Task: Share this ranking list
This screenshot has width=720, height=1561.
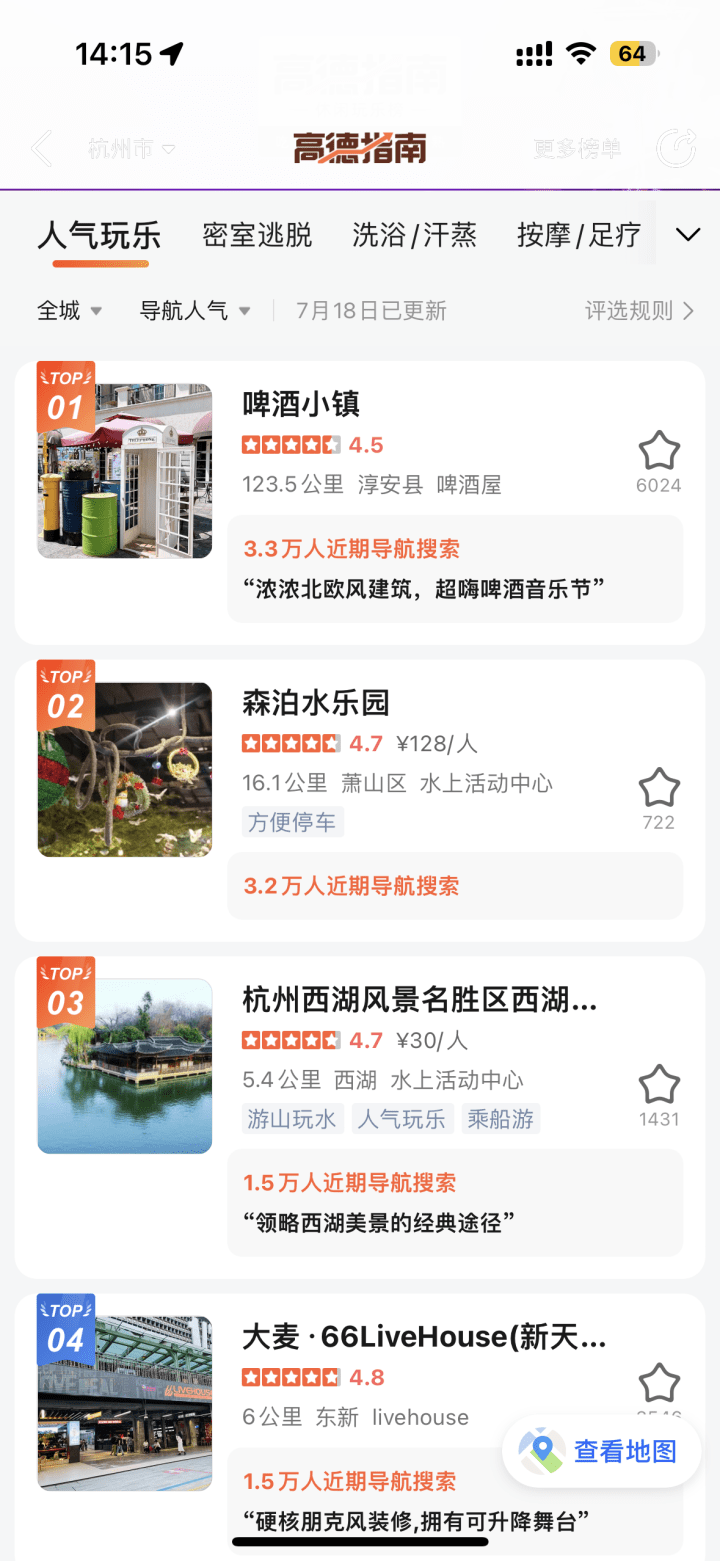Action: click(676, 149)
